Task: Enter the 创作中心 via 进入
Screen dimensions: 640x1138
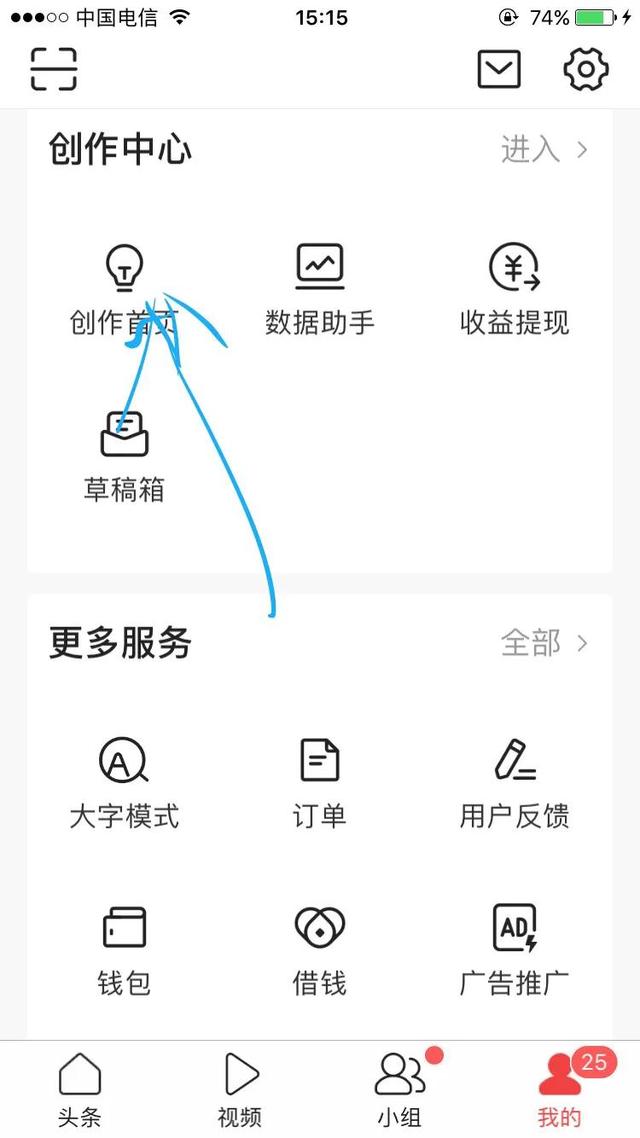Action: tap(544, 150)
